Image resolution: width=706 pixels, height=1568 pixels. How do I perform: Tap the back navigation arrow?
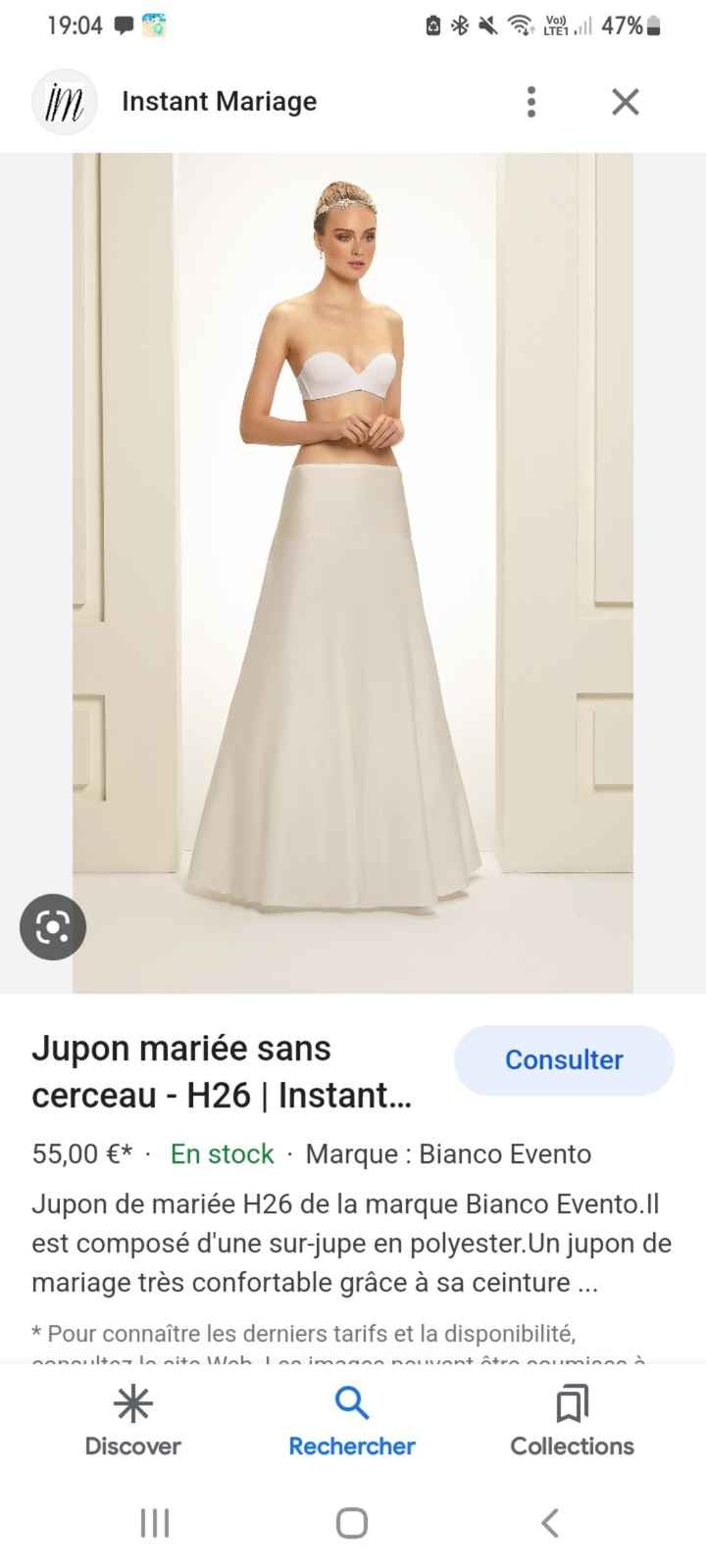(x=549, y=1523)
